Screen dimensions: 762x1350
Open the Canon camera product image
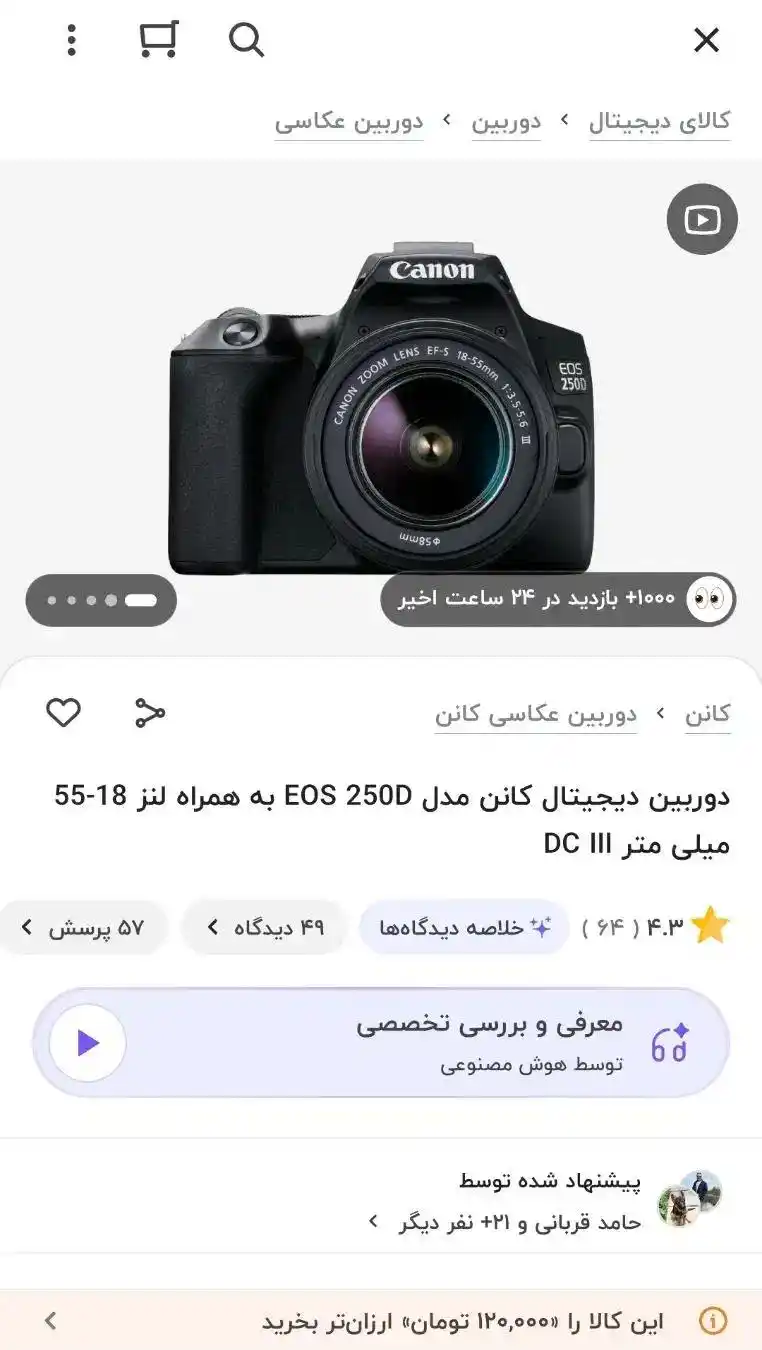[380, 410]
